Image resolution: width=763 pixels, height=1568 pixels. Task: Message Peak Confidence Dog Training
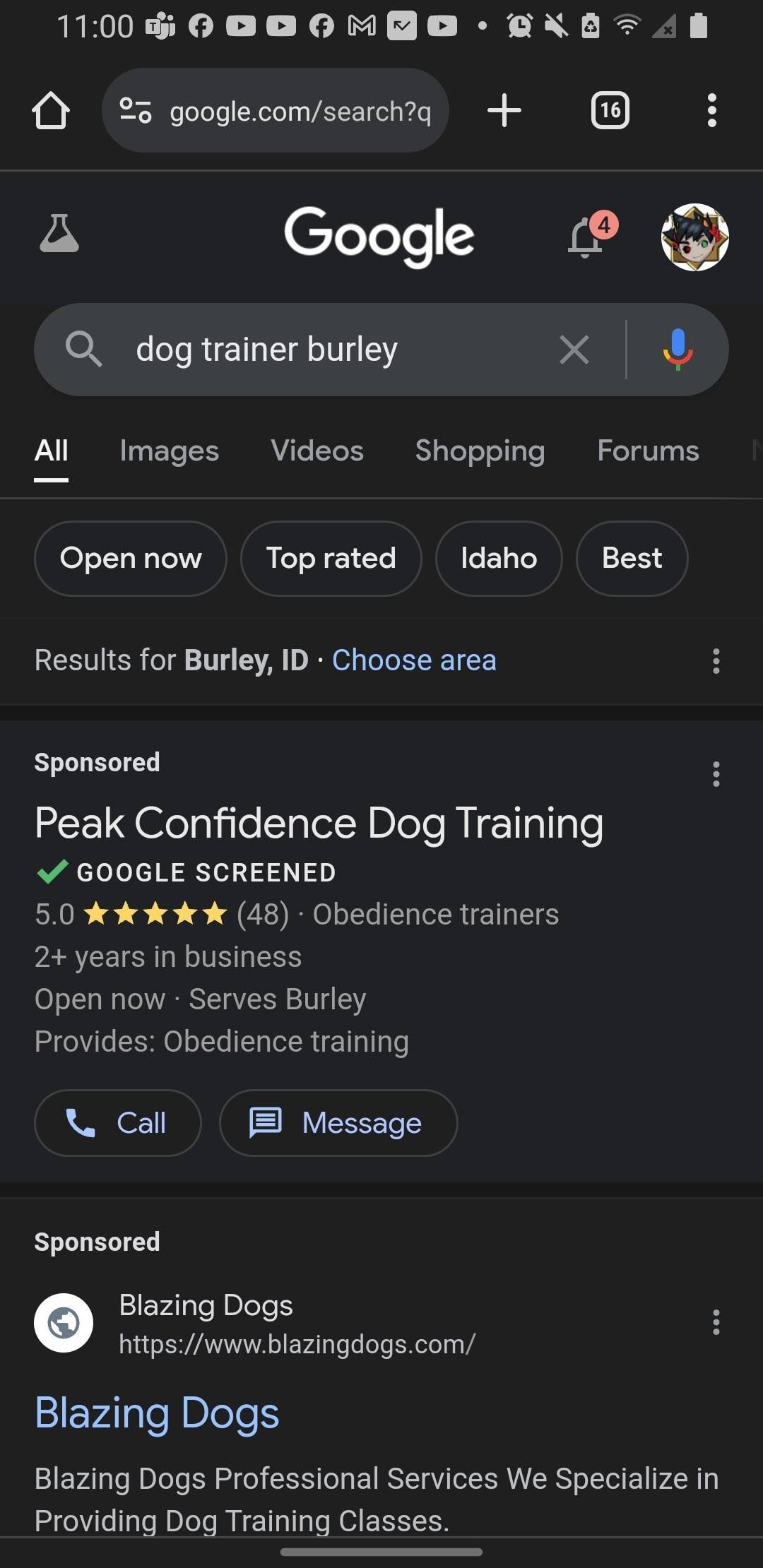click(x=338, y=1123)
